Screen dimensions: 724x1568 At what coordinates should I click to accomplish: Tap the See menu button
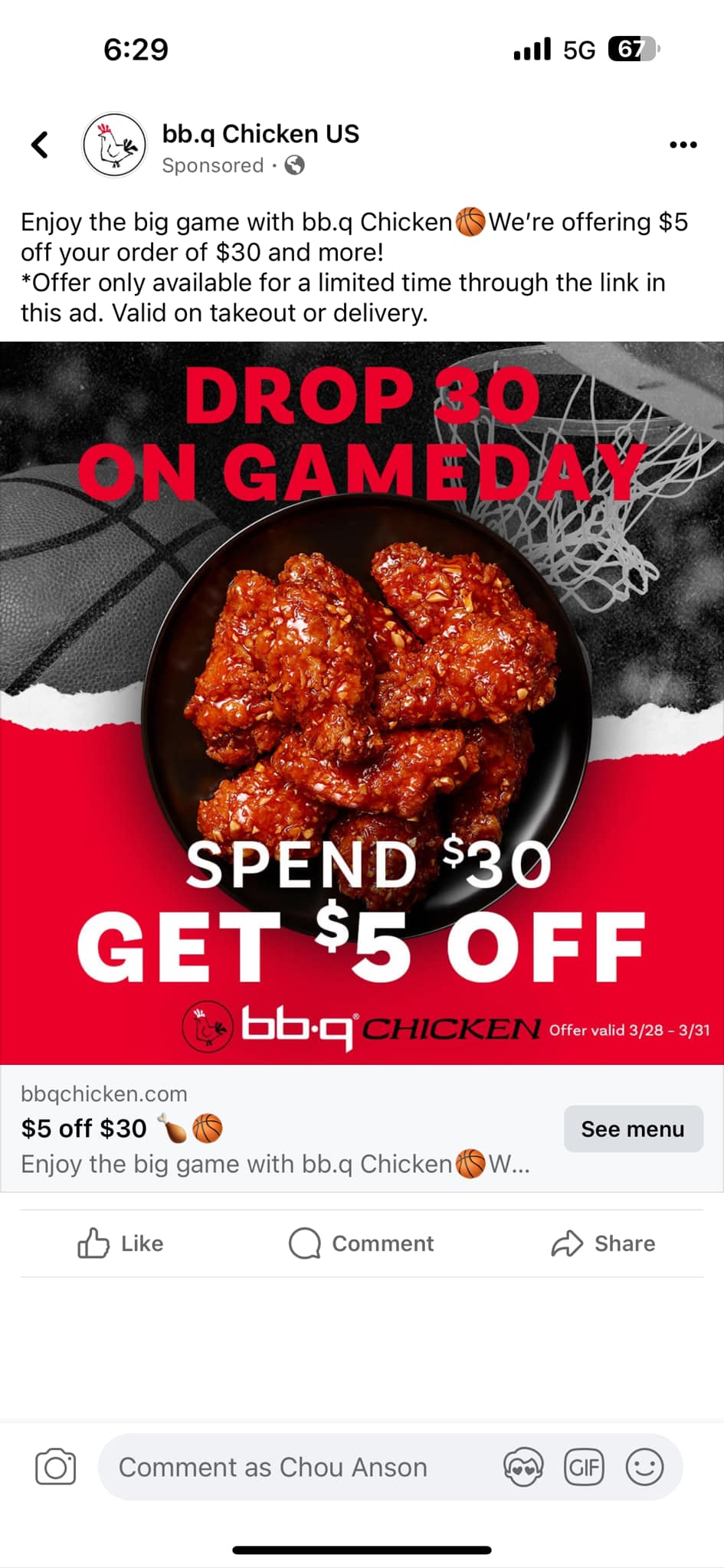click(633, 1129)
